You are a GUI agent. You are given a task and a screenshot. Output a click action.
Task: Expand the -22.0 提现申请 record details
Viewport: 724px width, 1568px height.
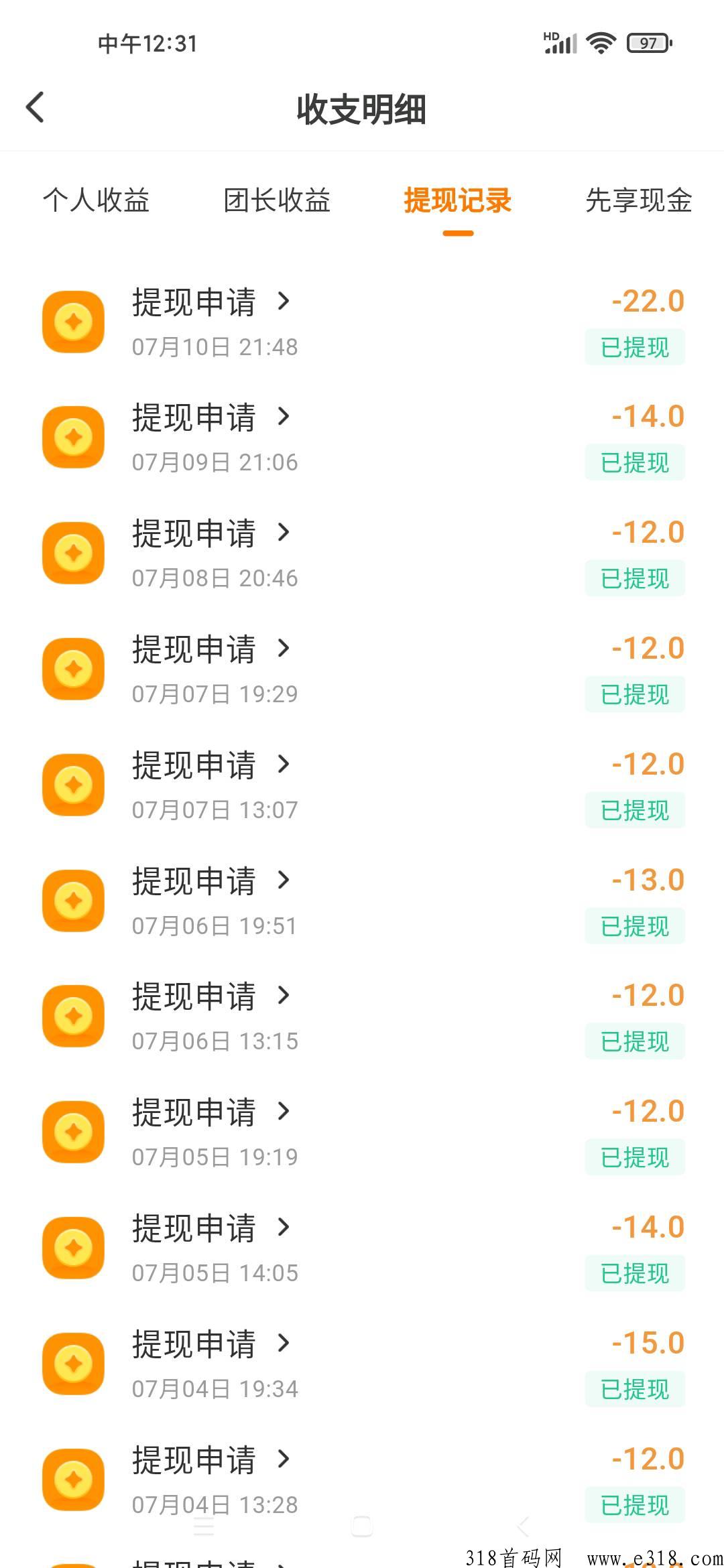coord(284,303)
